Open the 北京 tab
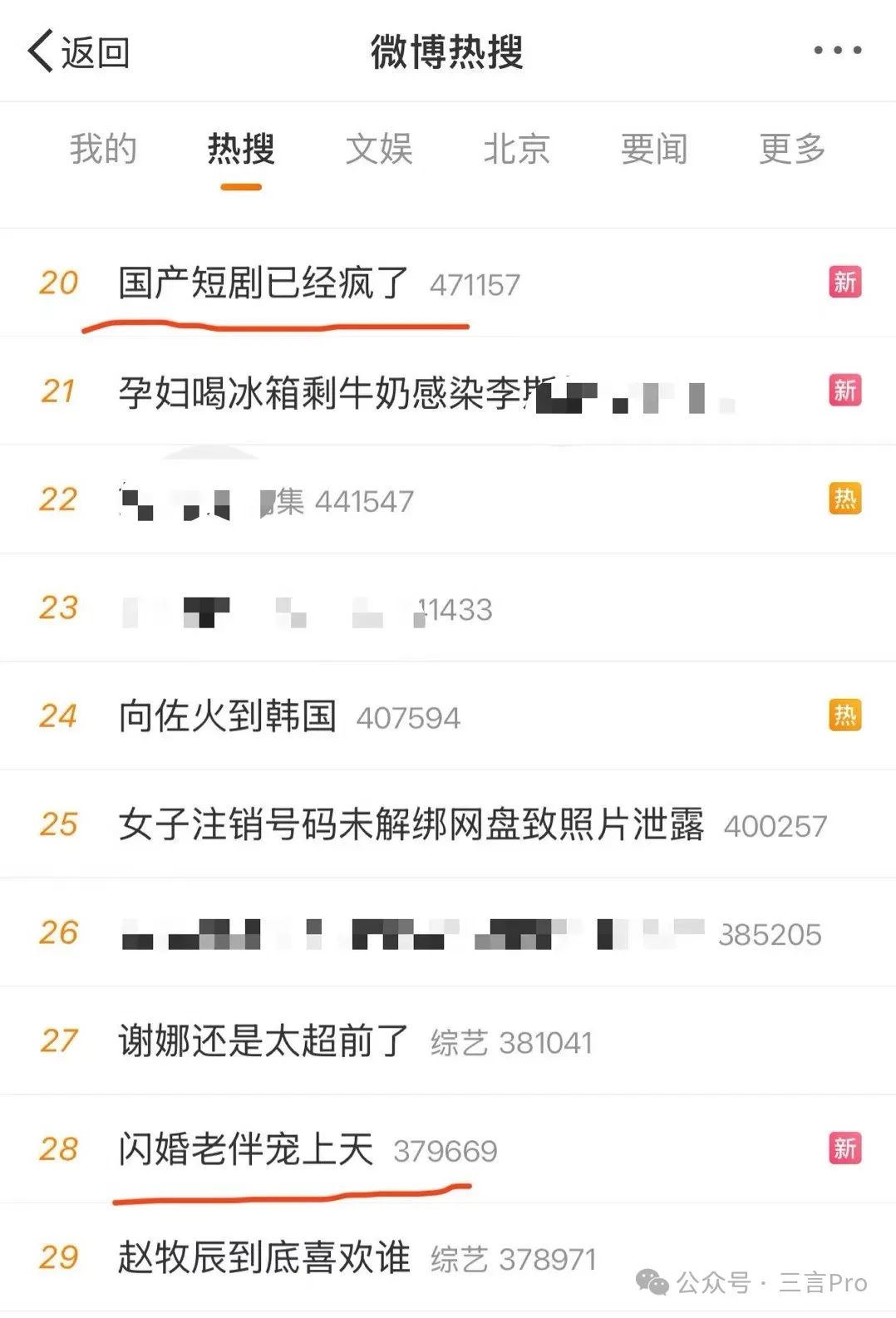 click(516, 150)
